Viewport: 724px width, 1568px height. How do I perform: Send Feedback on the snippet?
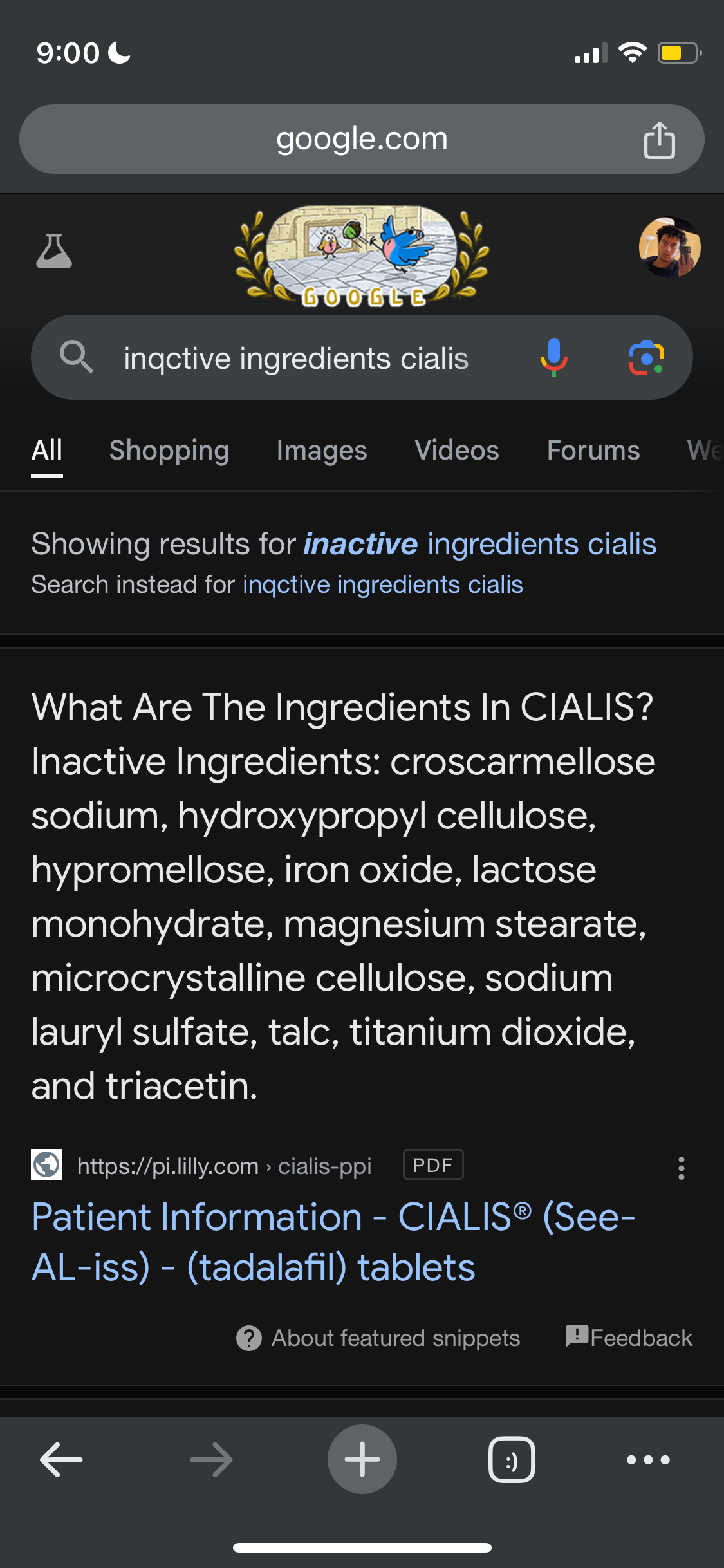(629, 1338)
